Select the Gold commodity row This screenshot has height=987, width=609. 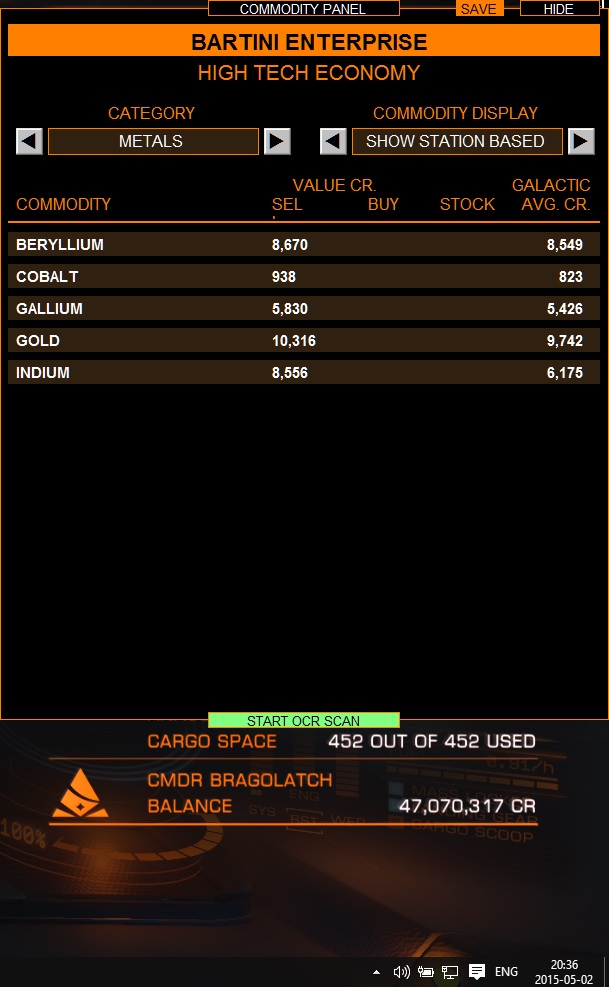pos(304,341)
